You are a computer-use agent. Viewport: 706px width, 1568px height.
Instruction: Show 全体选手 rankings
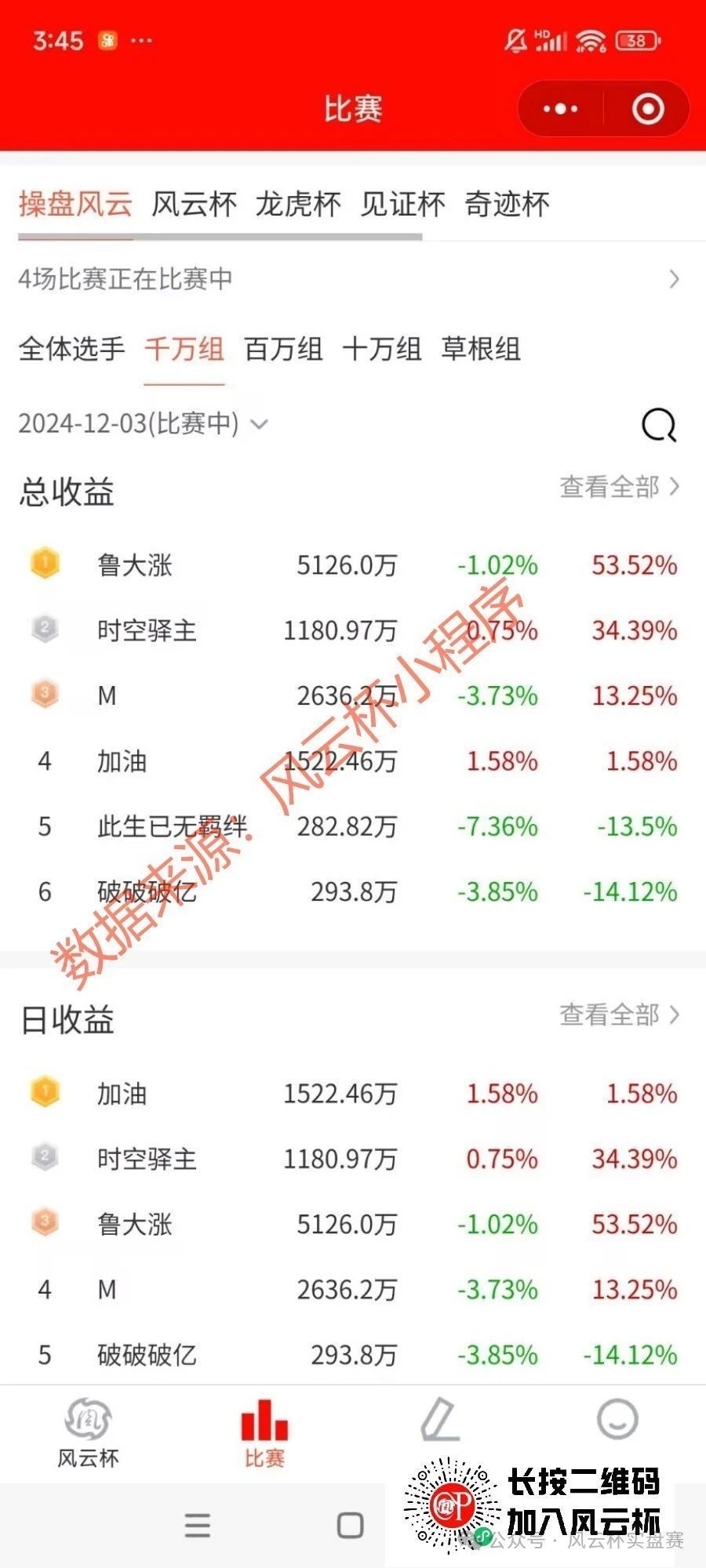(x=71, y=349)
